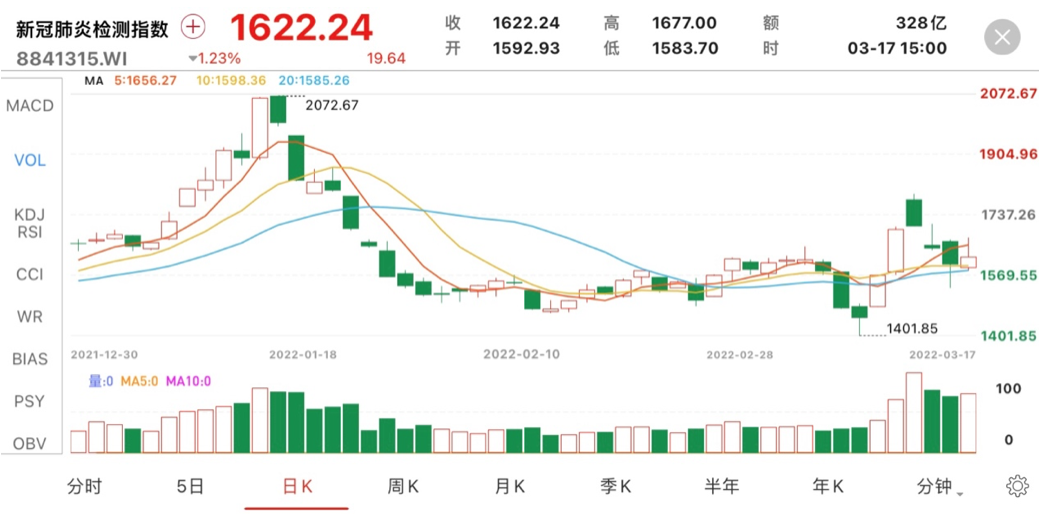Show the OBV indicator

(30, 443)
